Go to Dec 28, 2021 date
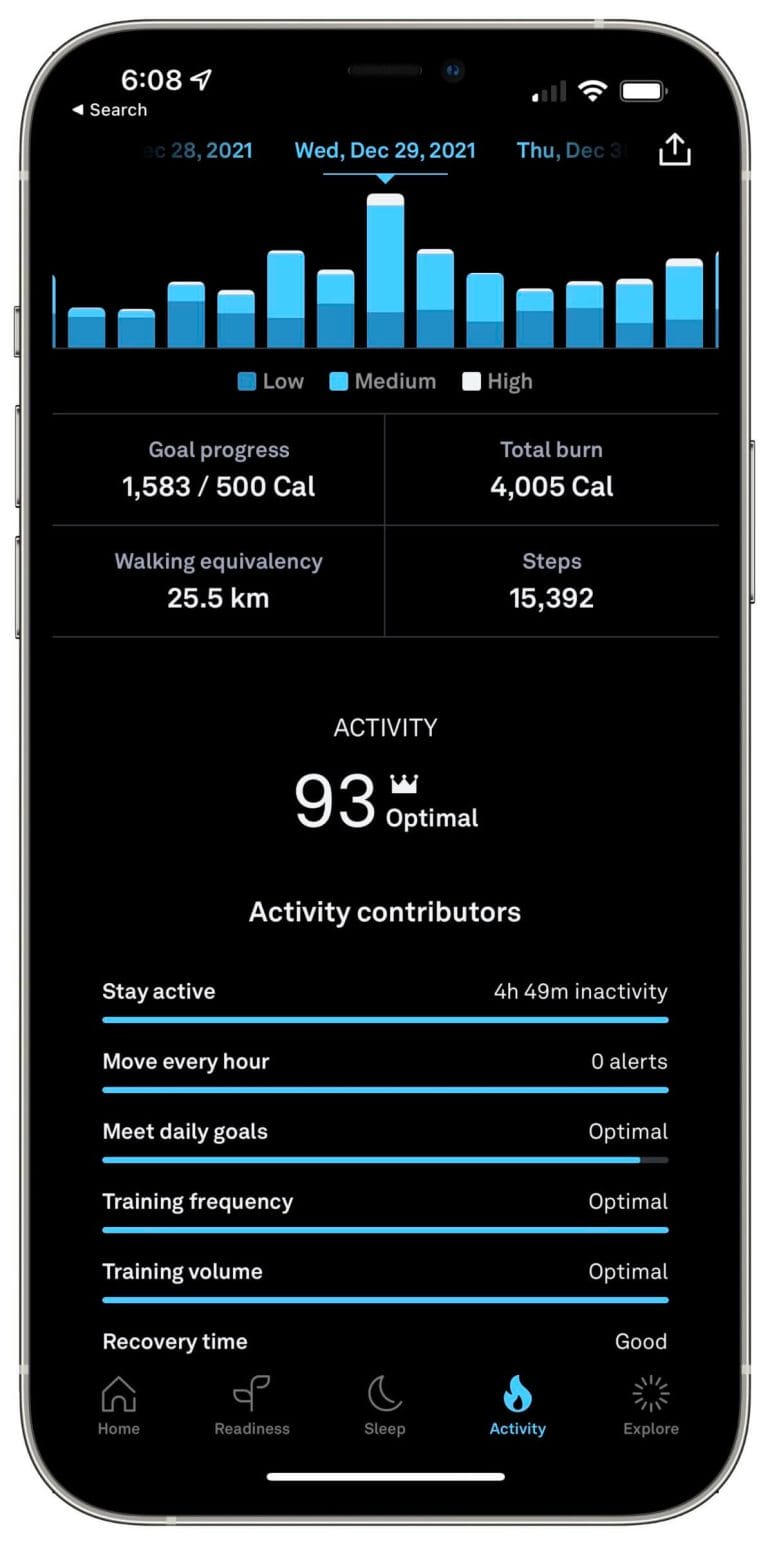770x1545 pixels. click(x=195, y=151)
